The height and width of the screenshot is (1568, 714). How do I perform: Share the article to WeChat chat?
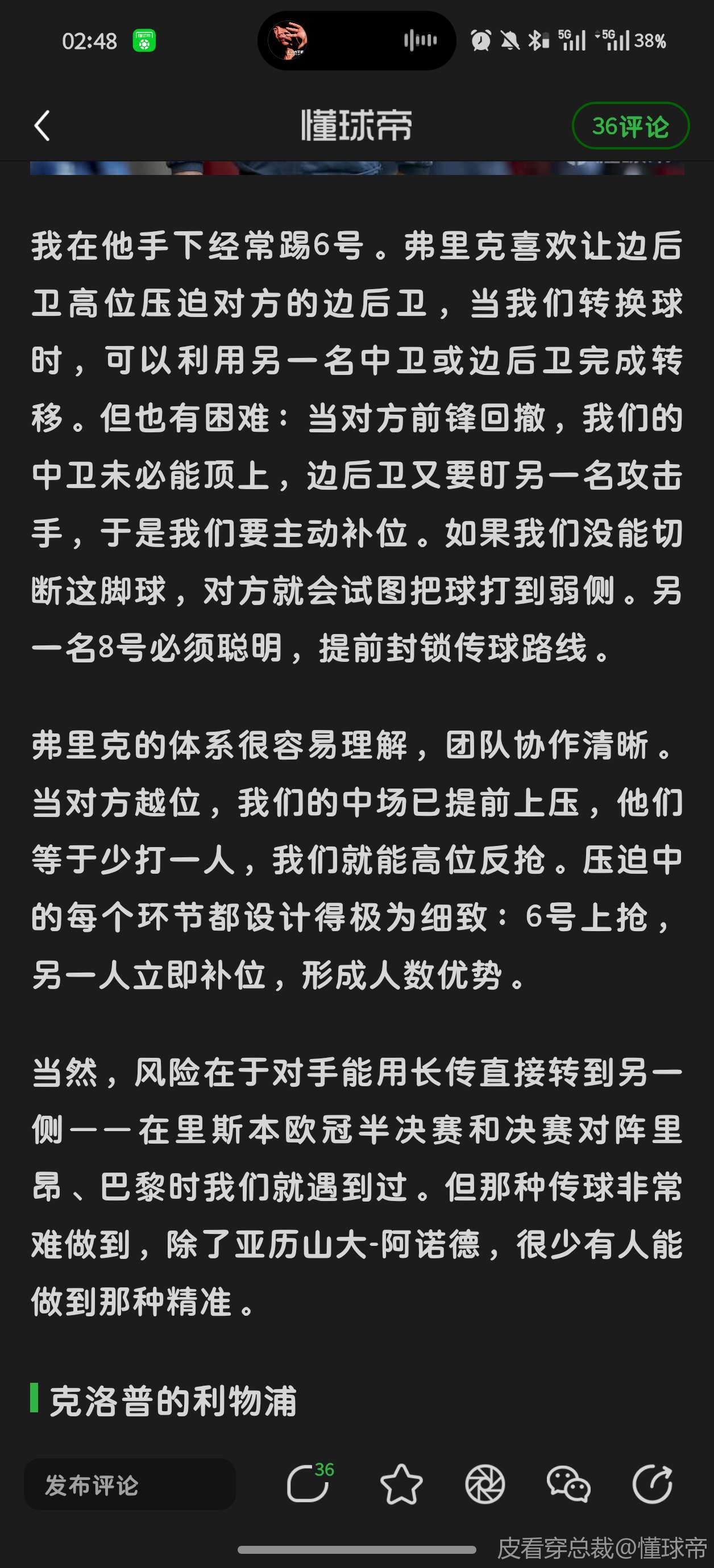coord(568,1484)
